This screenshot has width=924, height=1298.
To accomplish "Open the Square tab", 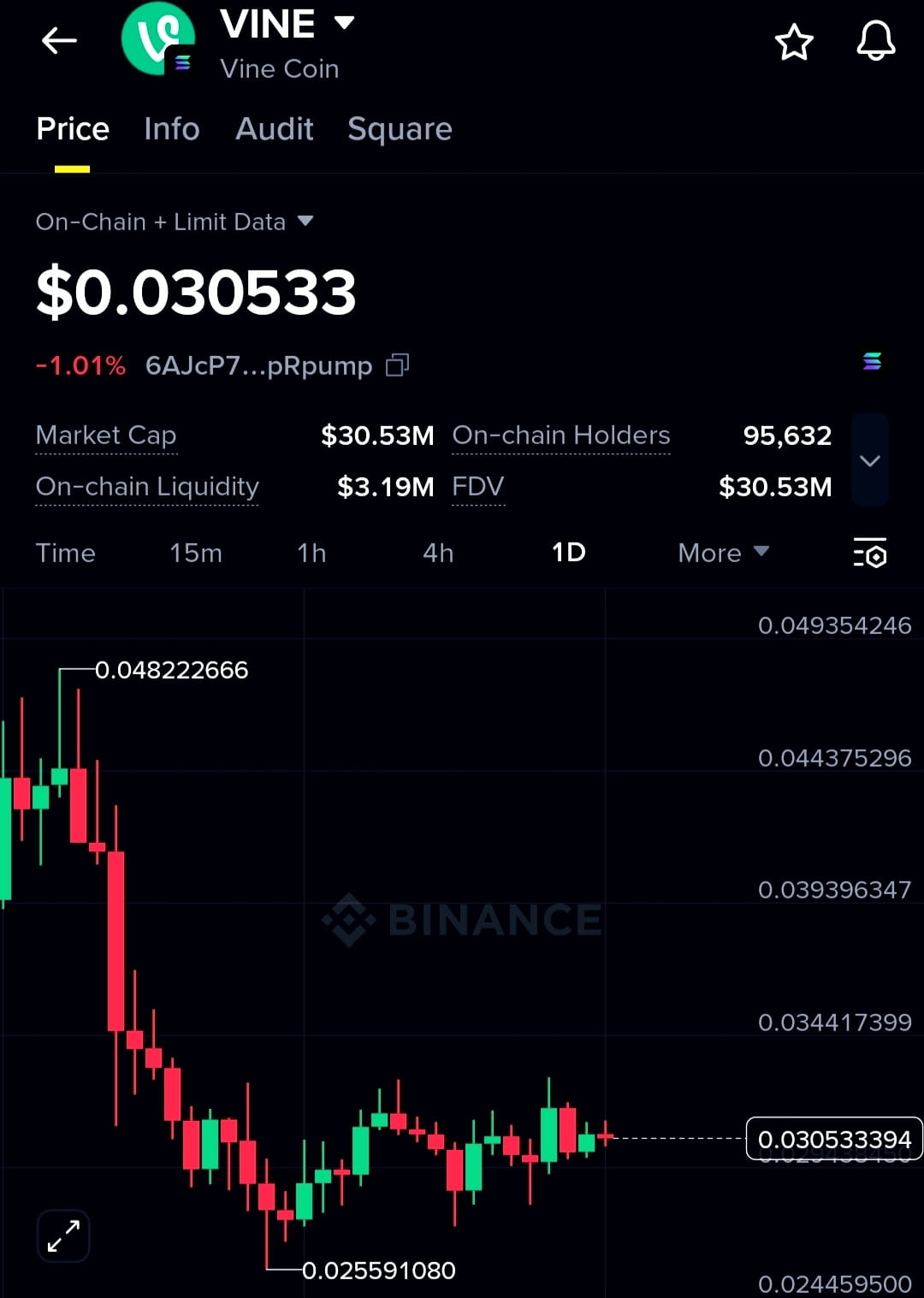I will (400, 129).
